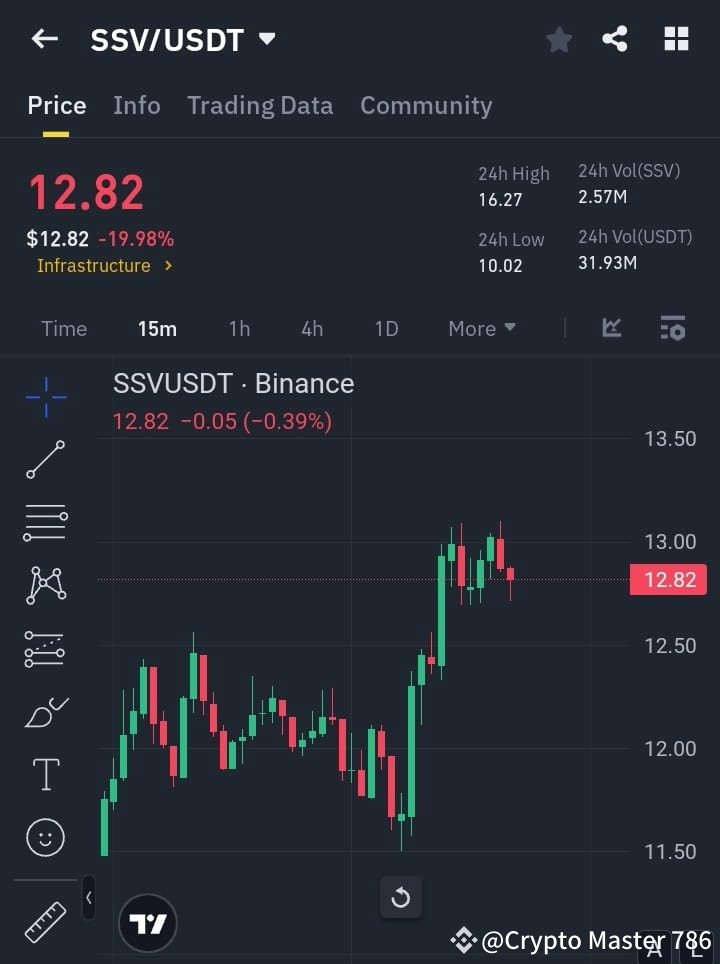This screenshot has width=720, height=964.
Task: Open the Fibonacci projection tool
Action: pos(44,648)
